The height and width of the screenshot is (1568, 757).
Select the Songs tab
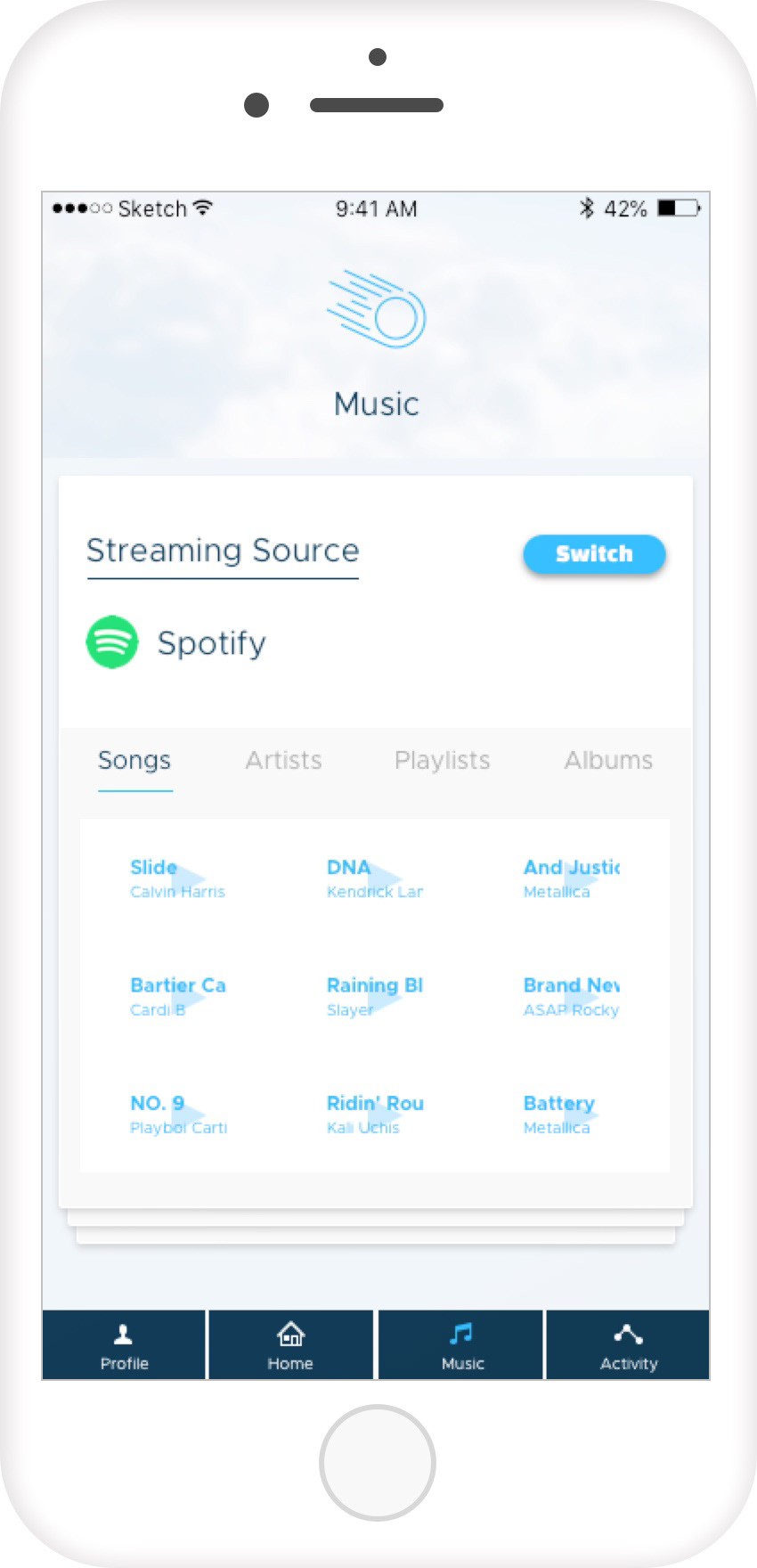pos(134,760)
